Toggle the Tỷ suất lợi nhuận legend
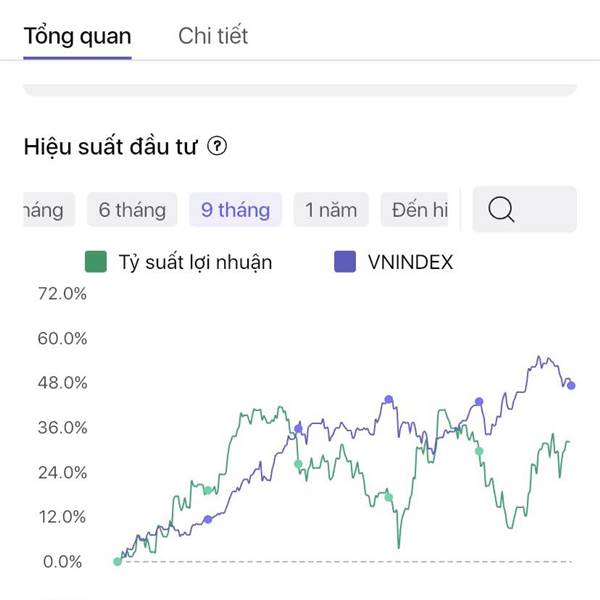 (x=178, y=262)
